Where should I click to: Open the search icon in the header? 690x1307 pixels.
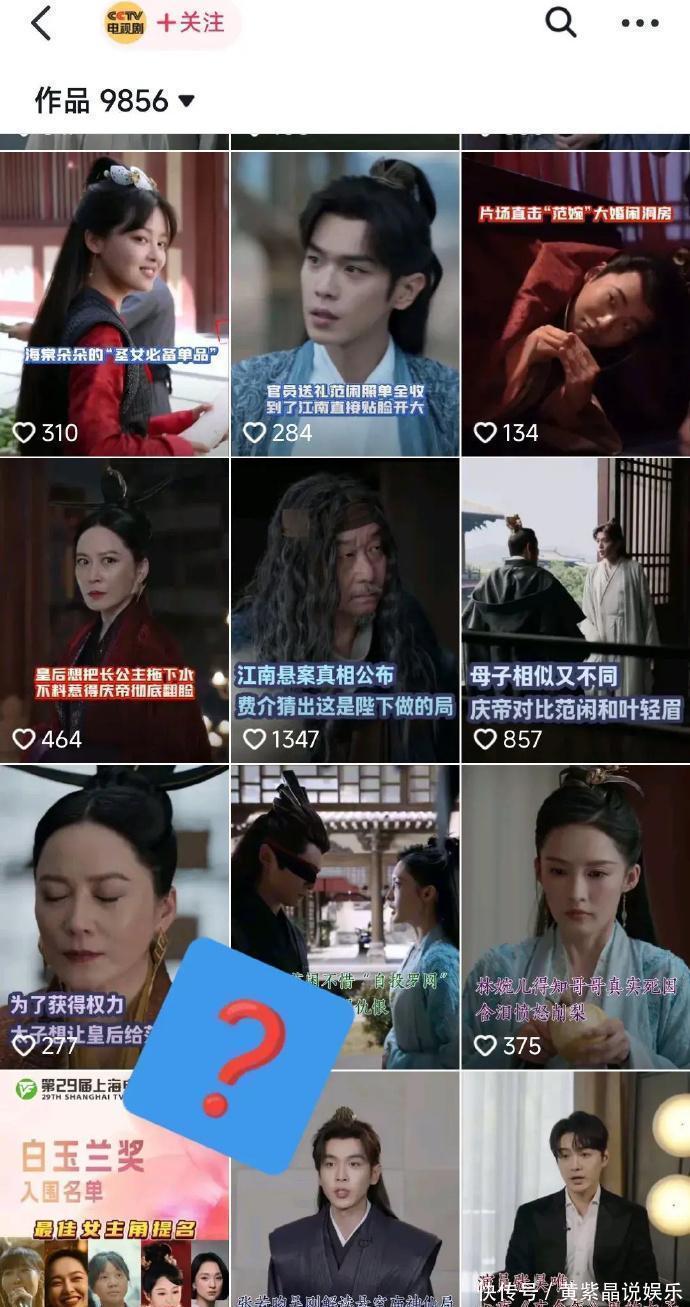560,22
